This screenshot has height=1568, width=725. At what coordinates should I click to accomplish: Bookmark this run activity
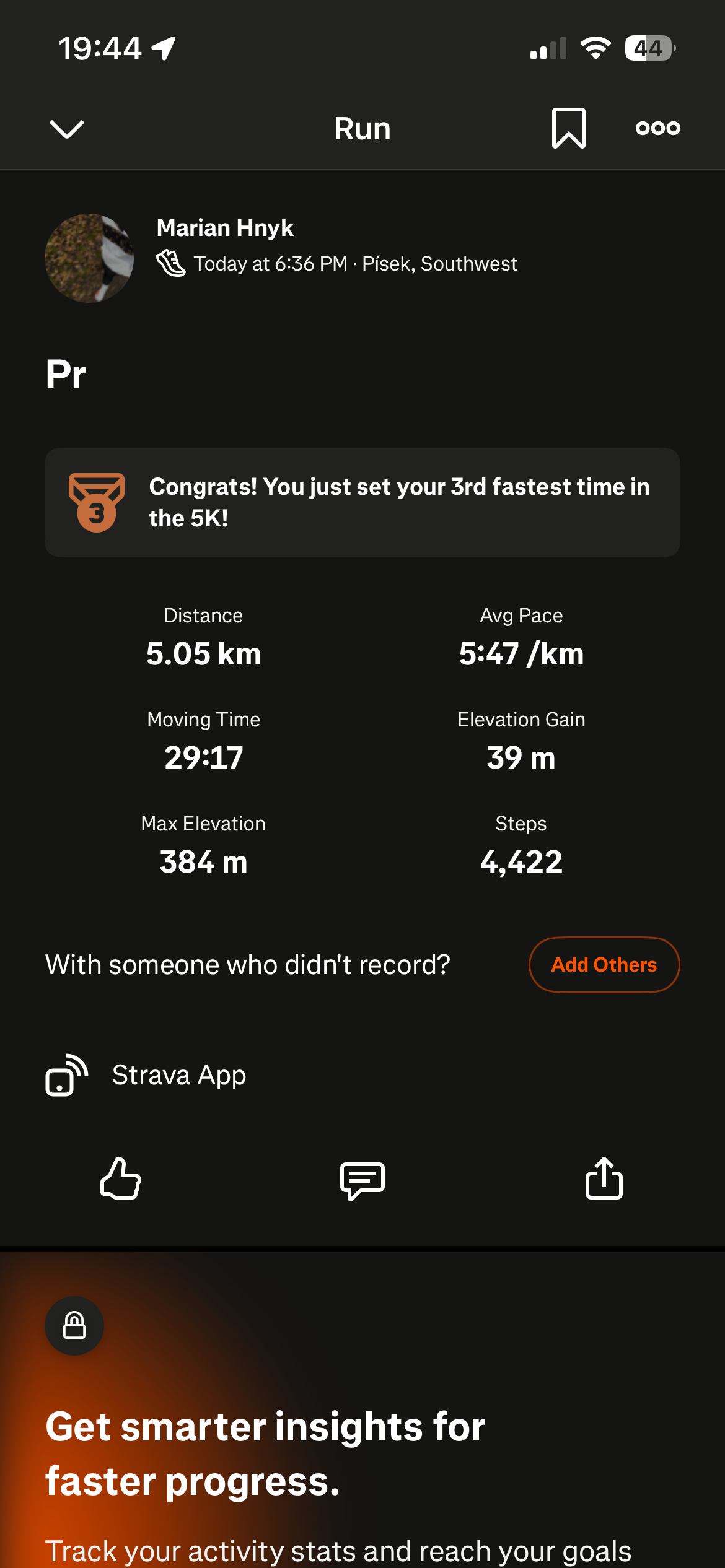coord(568,128)
